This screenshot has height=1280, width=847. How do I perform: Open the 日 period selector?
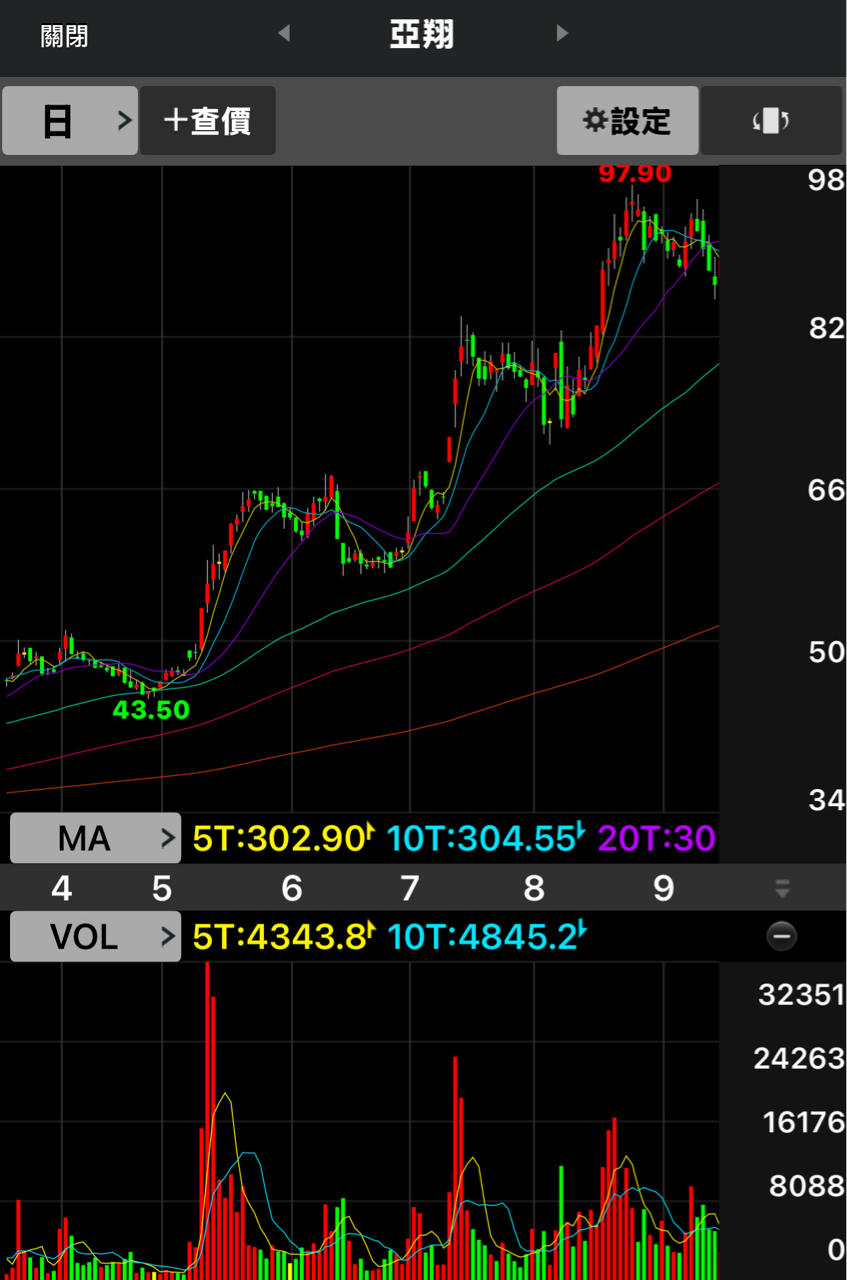point(70,121)
